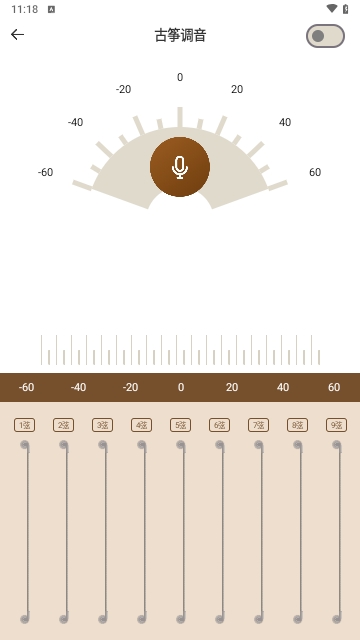Pick the 8弦 string
The width and height of the screenshot is (360, 640).
coord(298,425)
